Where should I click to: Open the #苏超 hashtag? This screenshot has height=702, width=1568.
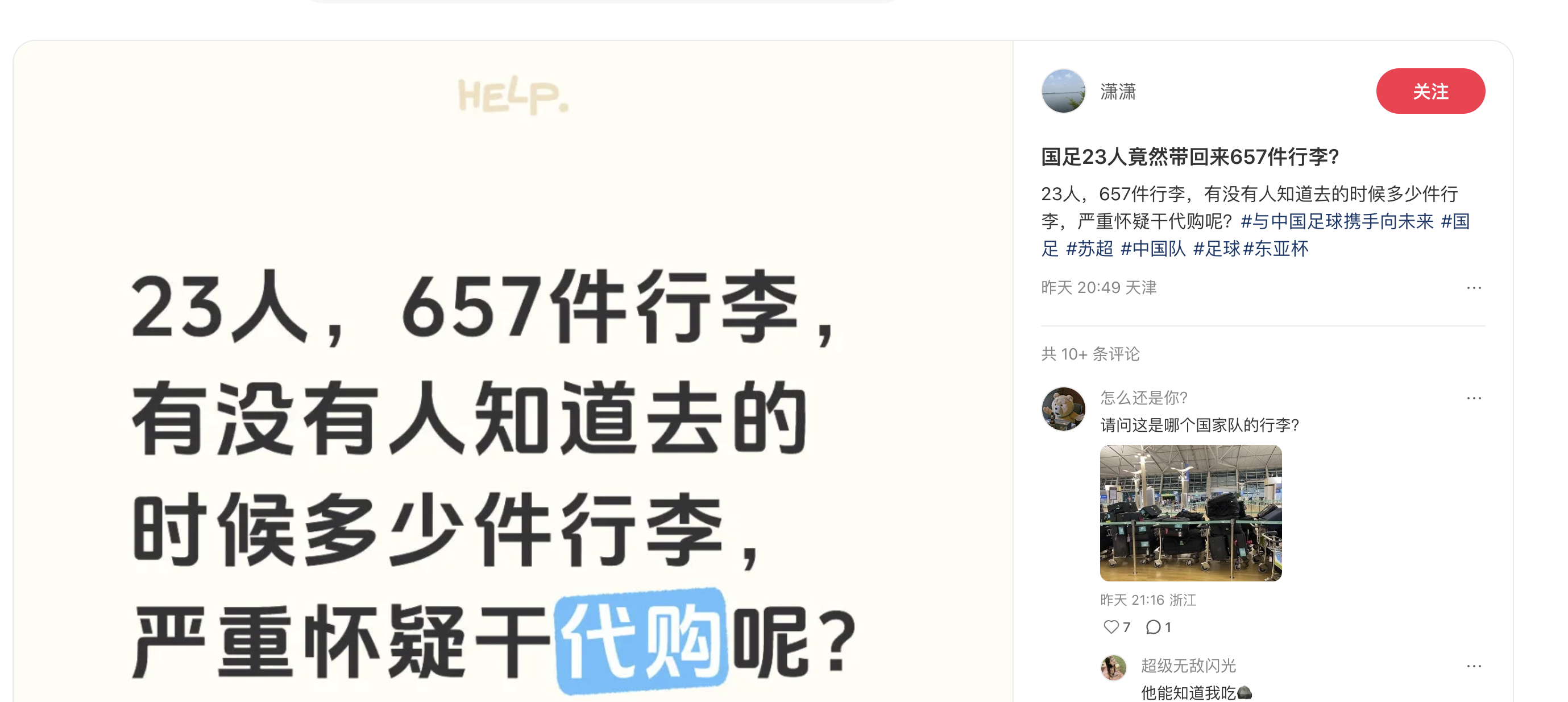pos(1089,249)
